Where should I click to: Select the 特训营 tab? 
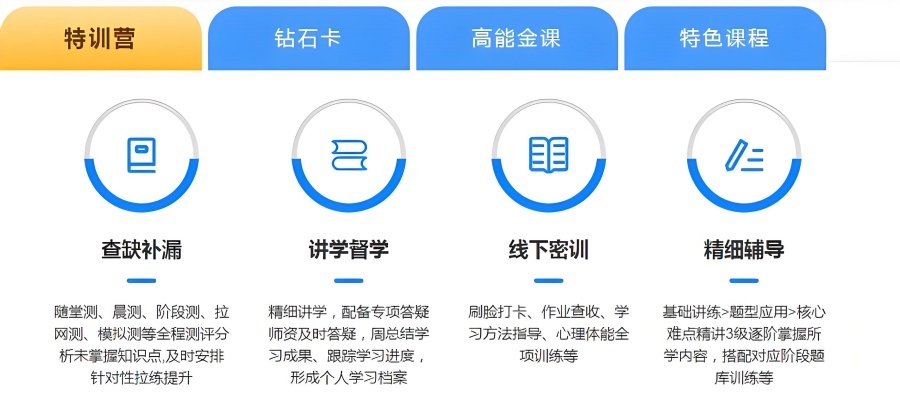coord(100,38)
